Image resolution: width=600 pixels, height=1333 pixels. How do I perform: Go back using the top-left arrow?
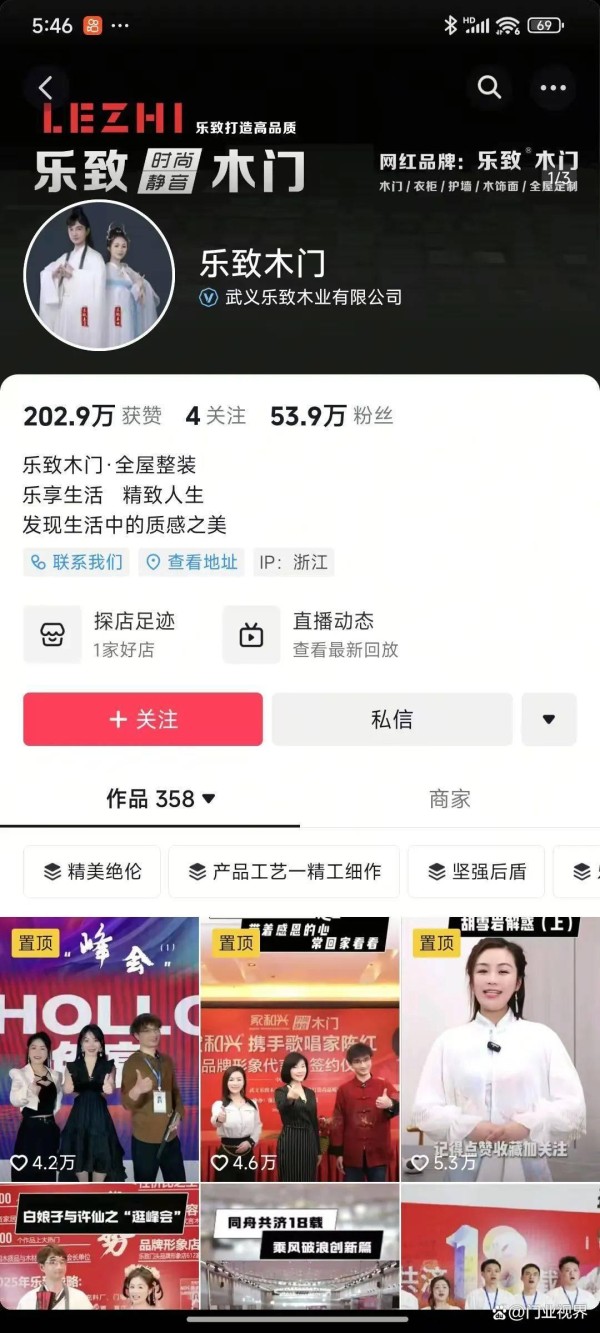pyautogui.click(x=46, y=88)
